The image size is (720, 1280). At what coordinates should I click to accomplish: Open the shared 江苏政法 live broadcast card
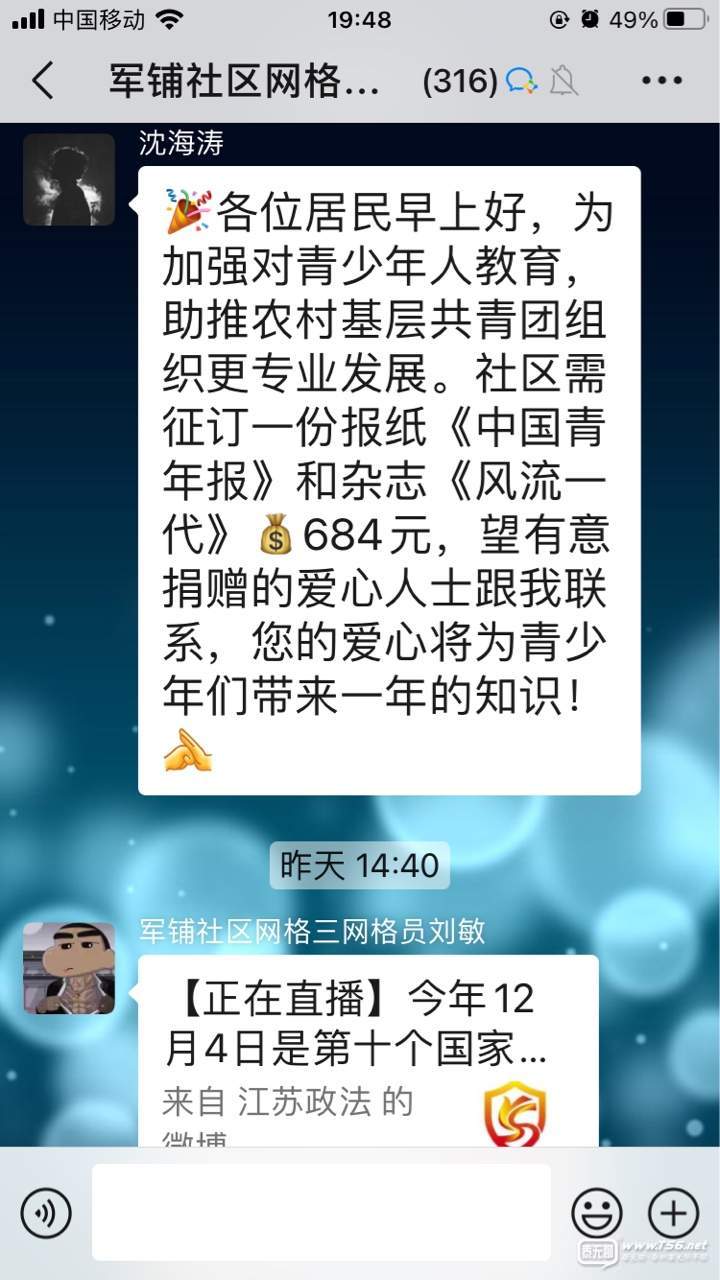tap(368, 1050)
